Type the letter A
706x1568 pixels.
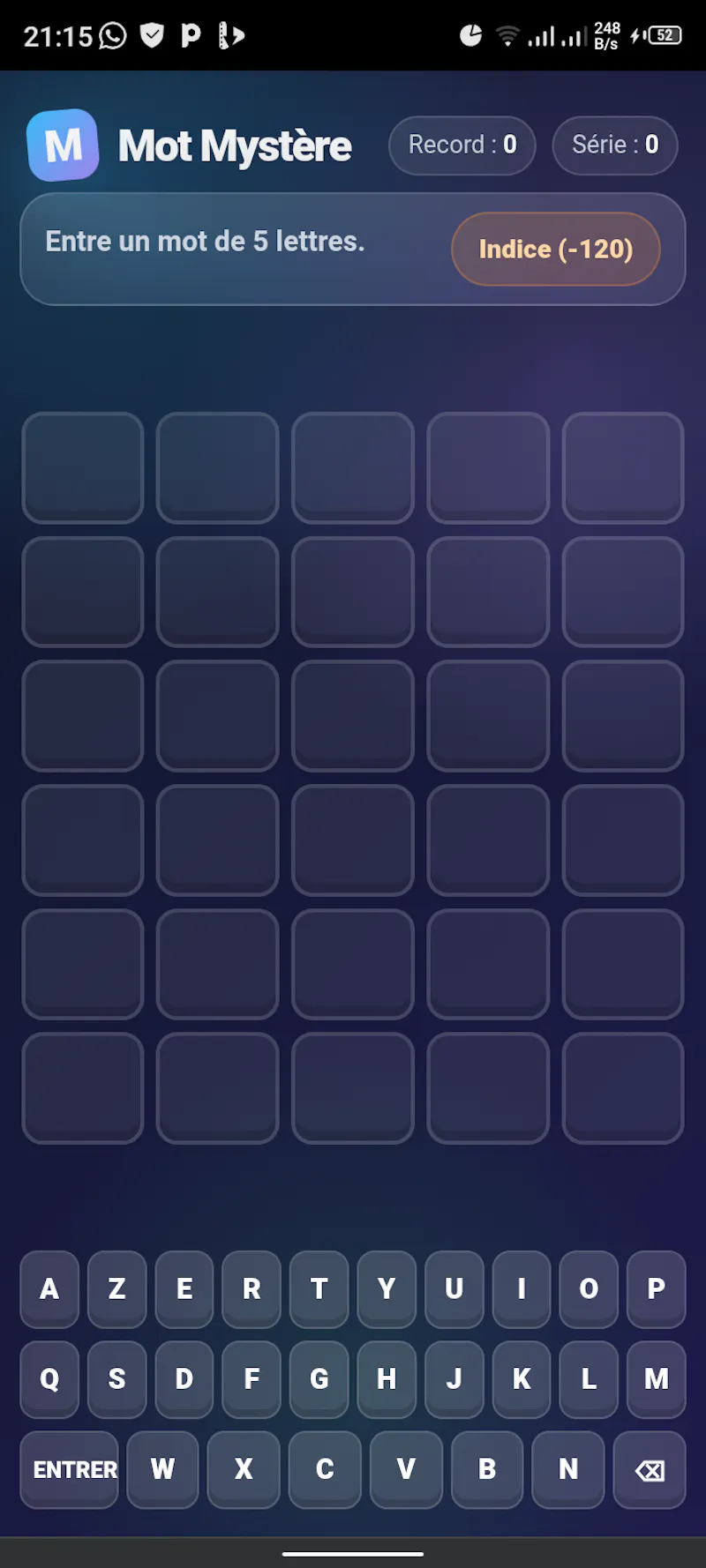[49, 1289]
